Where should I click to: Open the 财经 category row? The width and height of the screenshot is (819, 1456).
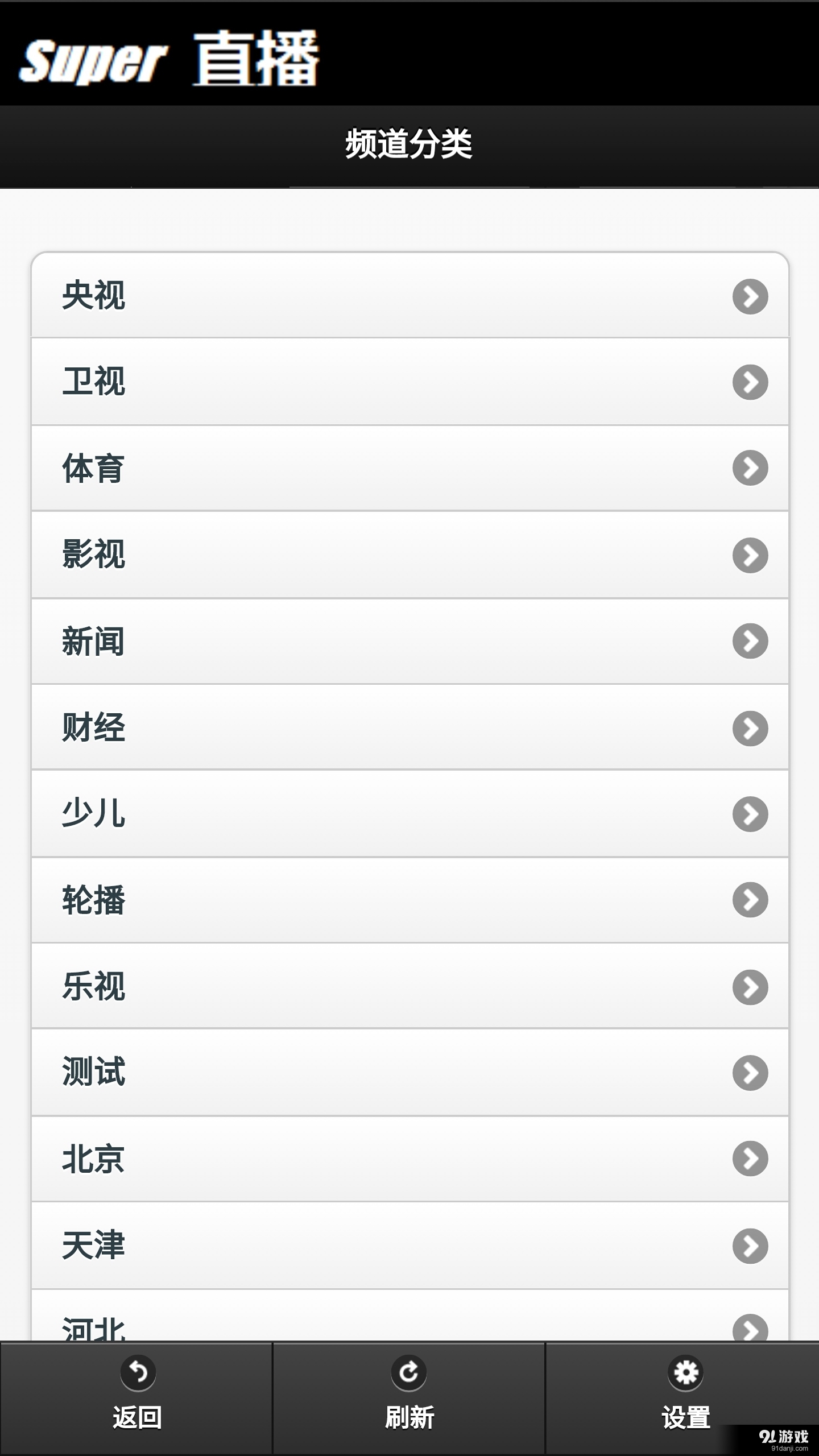click(x=409, y=727)
